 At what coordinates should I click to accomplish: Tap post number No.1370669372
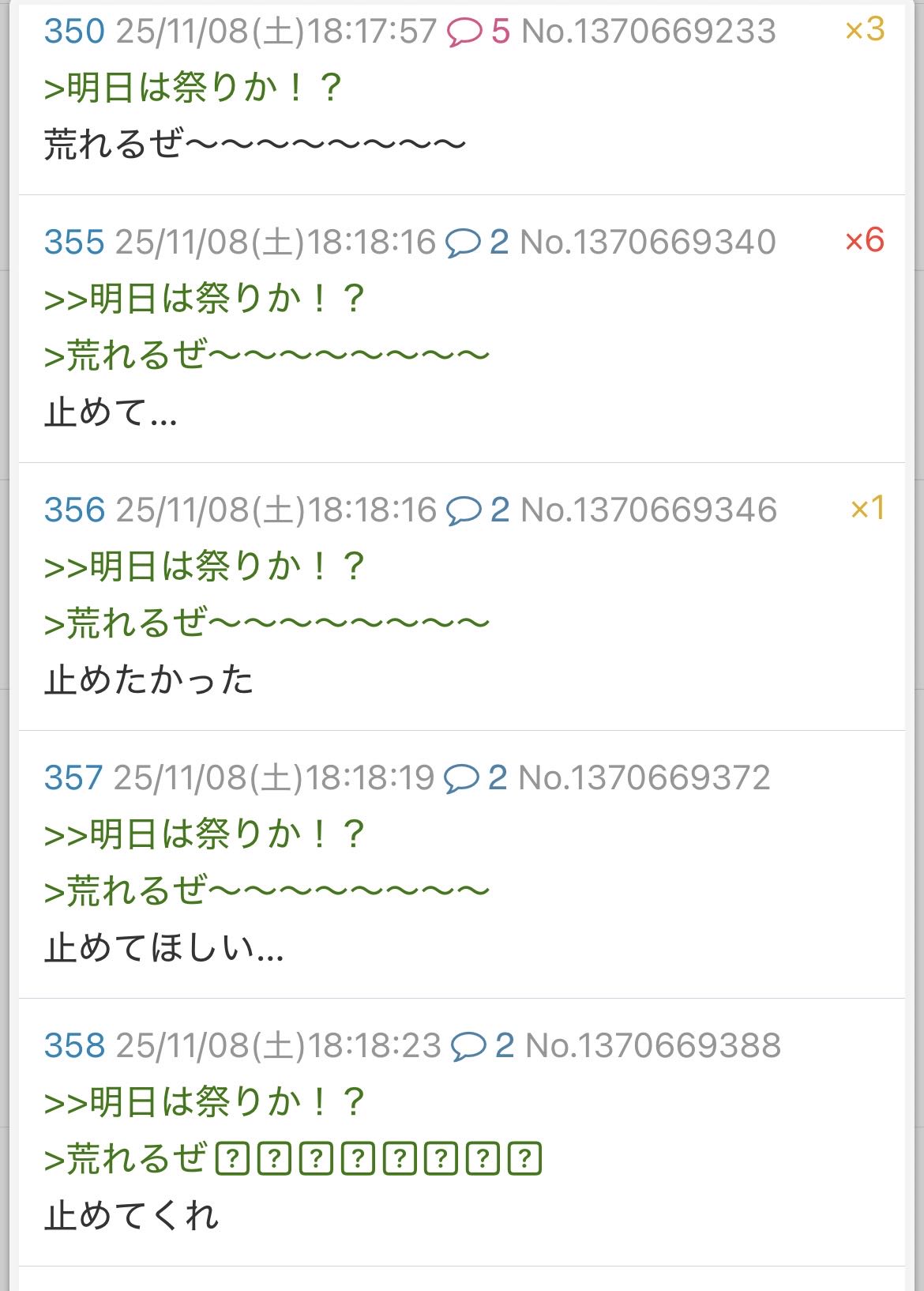[x=644, y=778]
